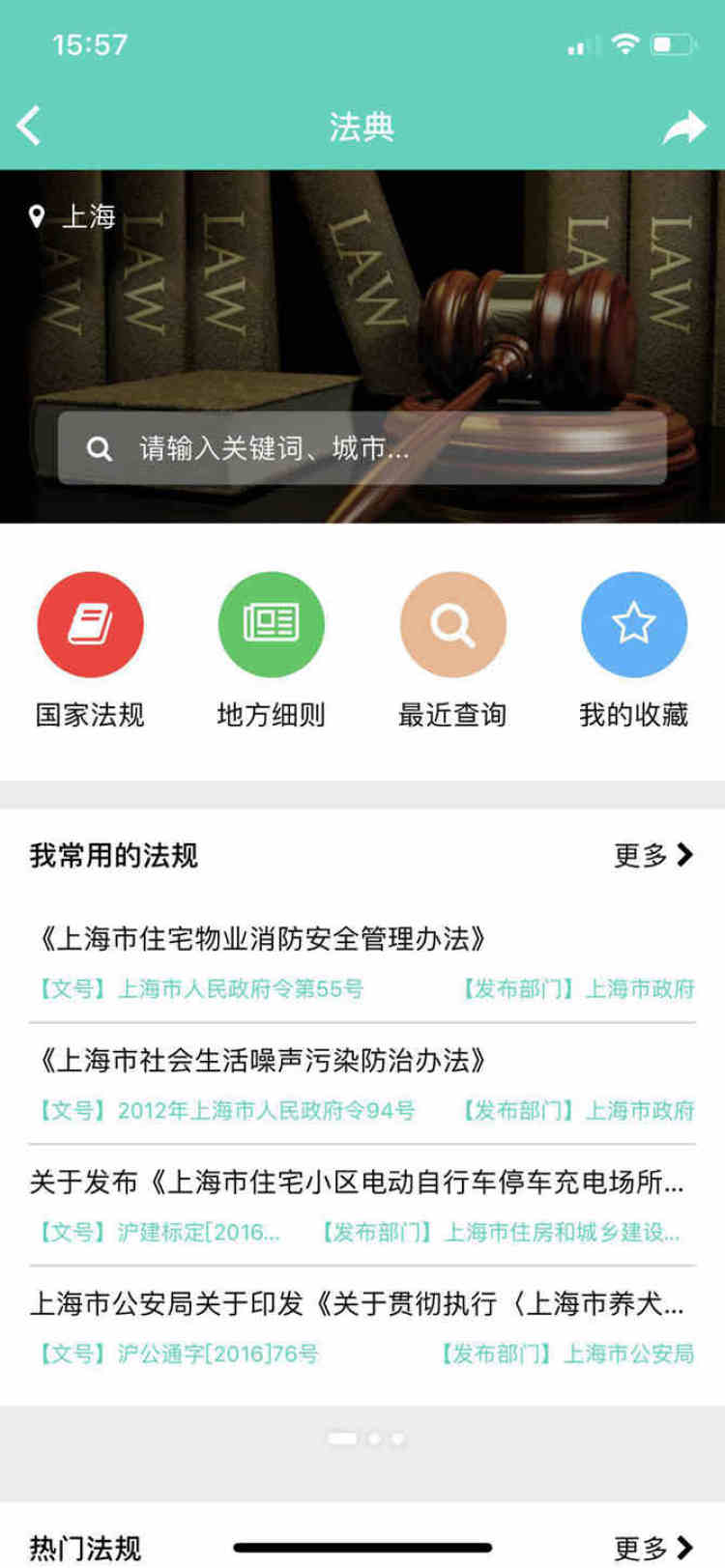Share this 法典 page
The height and width of the screenshot is (1568, 725).
point(683,127)
